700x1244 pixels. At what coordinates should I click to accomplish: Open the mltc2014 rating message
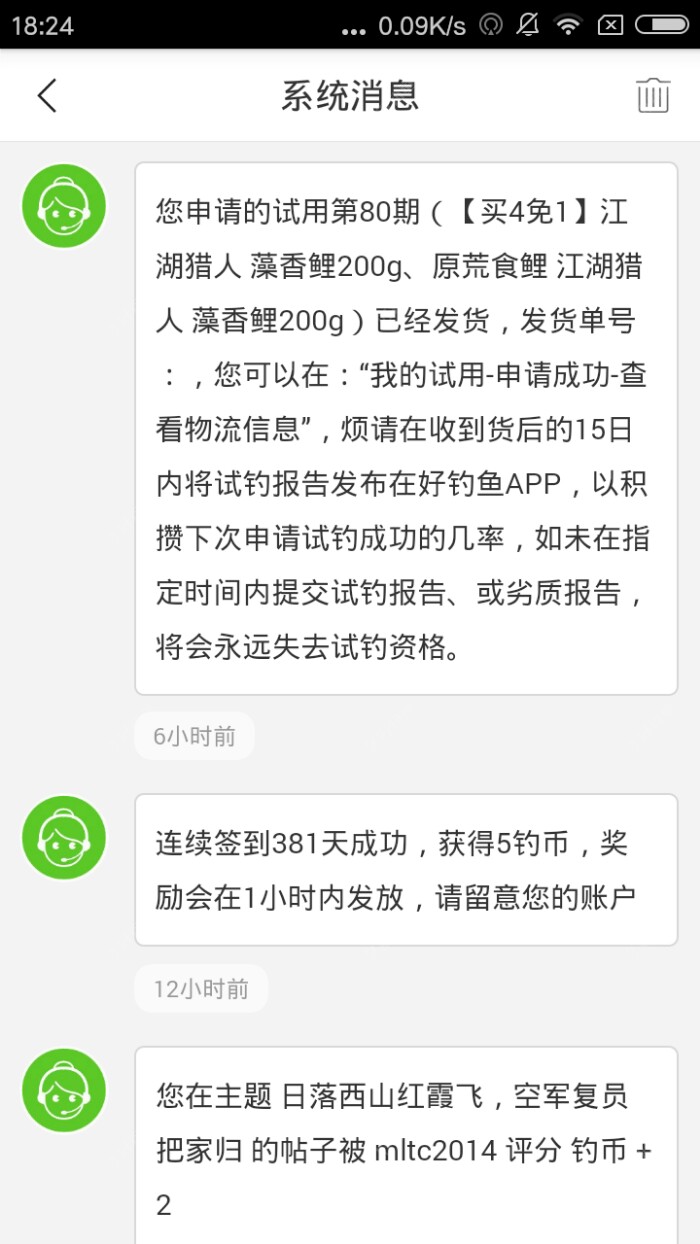[406, 1150]
